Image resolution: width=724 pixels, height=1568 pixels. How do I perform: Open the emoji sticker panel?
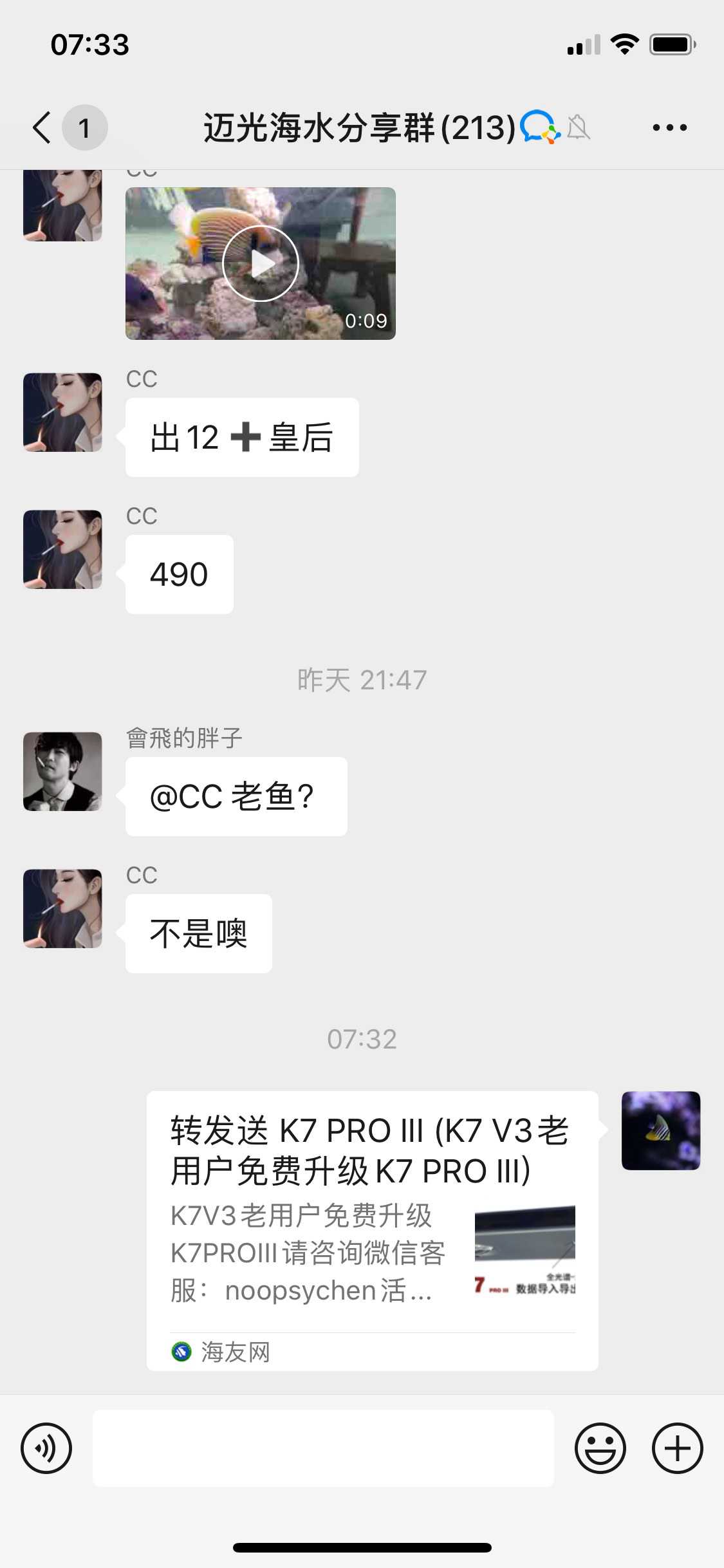pyautogui.click(x=600, y=1448)
